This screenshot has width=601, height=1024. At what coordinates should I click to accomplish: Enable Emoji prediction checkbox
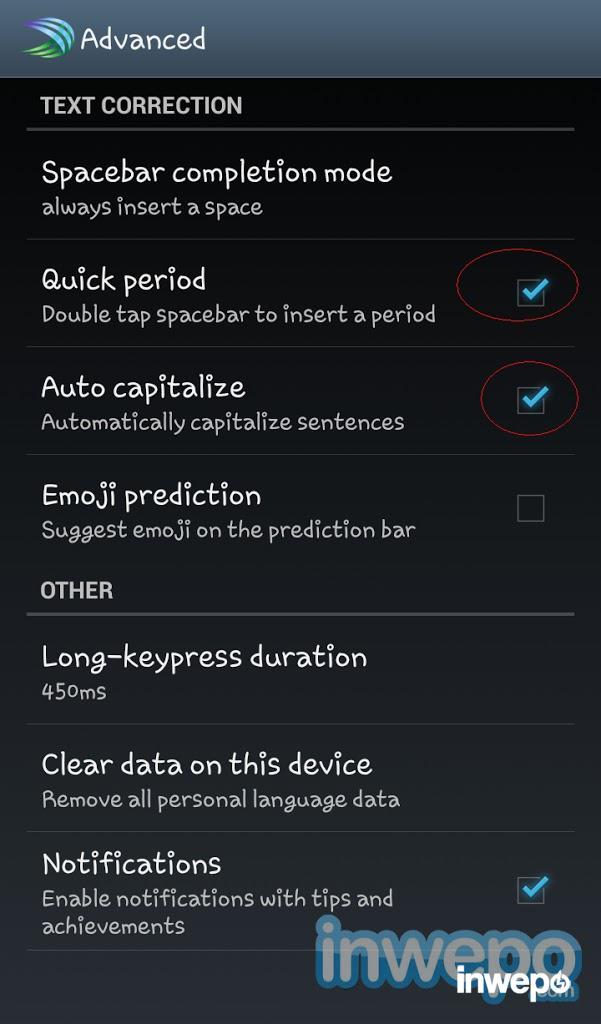[x=531, y=509]
